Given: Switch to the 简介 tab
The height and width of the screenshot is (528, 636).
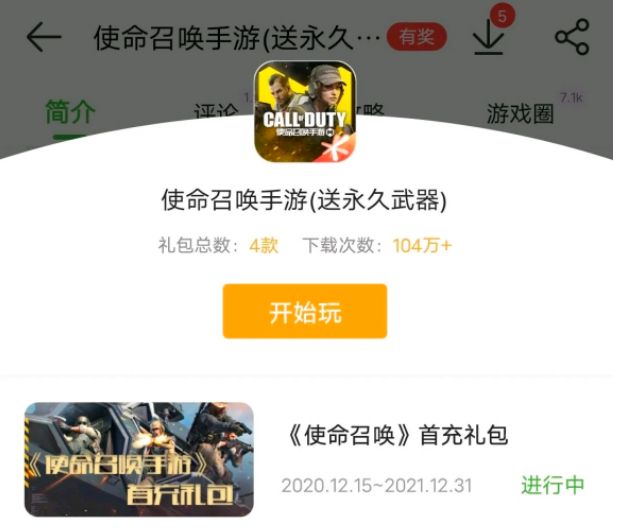Looking at the screenshot, I should [70, 113].
